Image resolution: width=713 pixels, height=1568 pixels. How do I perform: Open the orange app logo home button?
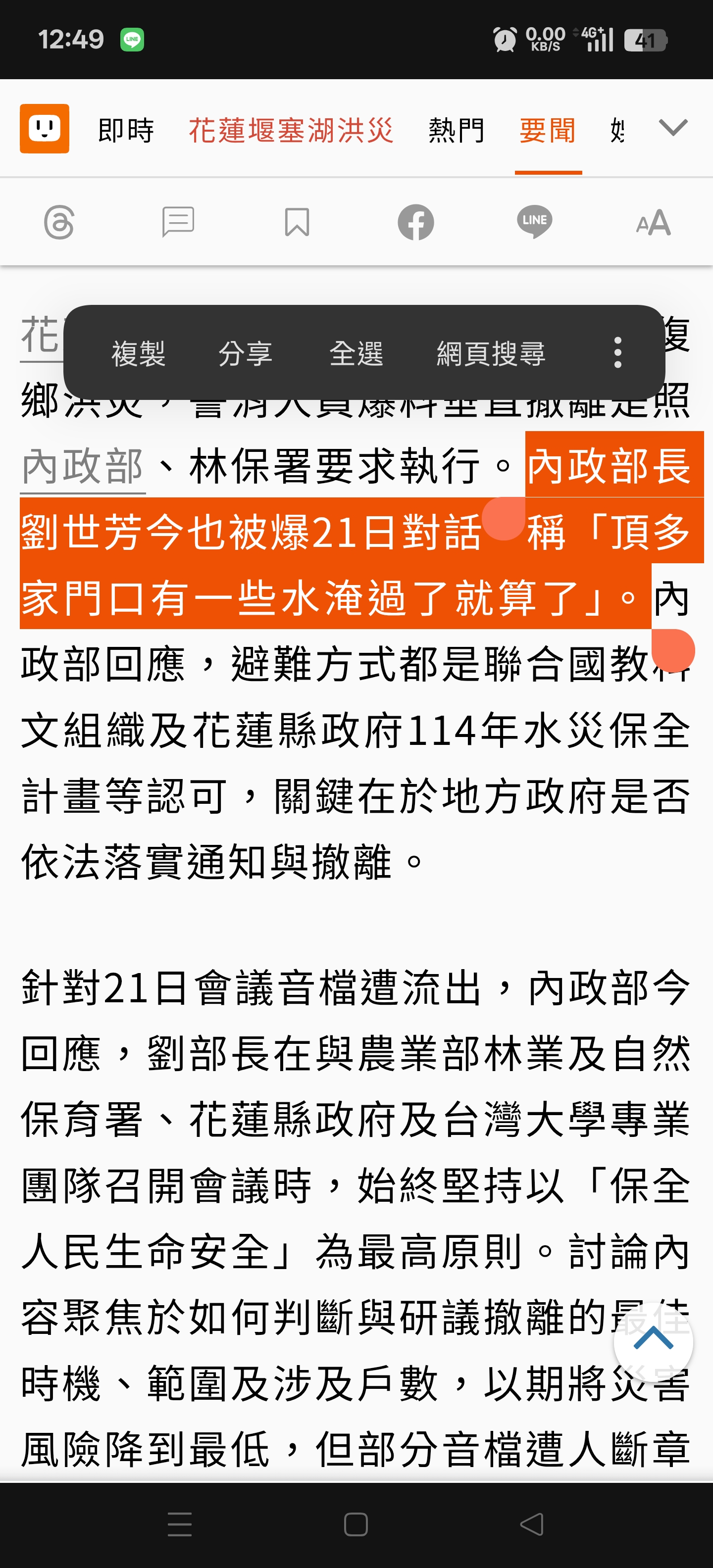[45, 128]
